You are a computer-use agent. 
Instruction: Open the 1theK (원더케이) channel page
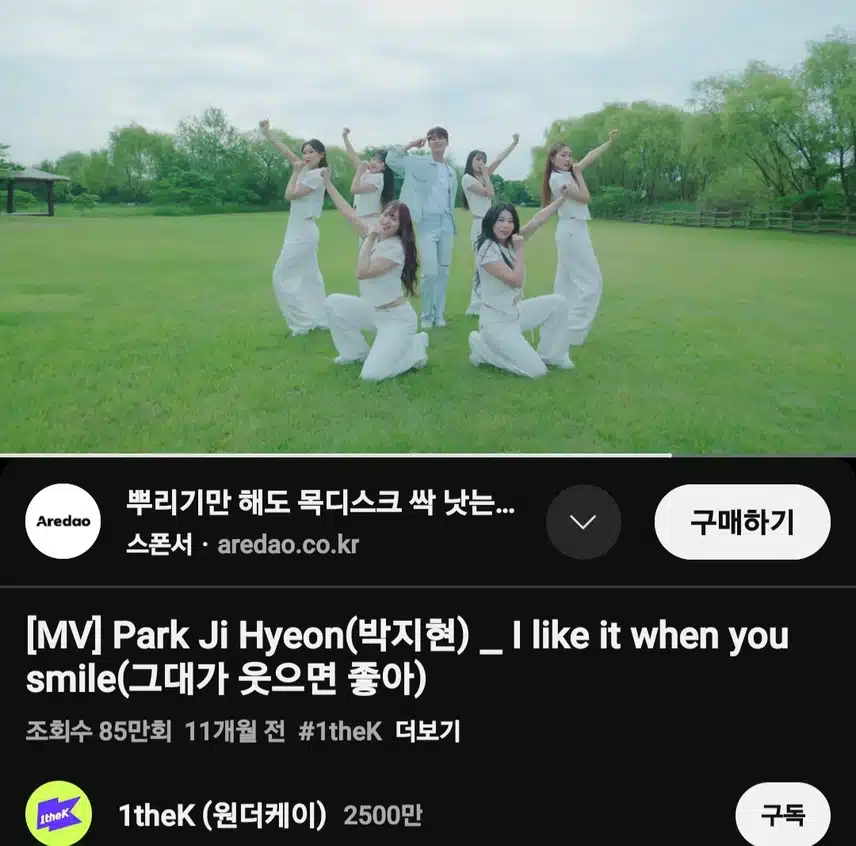(x=222, y=815)
